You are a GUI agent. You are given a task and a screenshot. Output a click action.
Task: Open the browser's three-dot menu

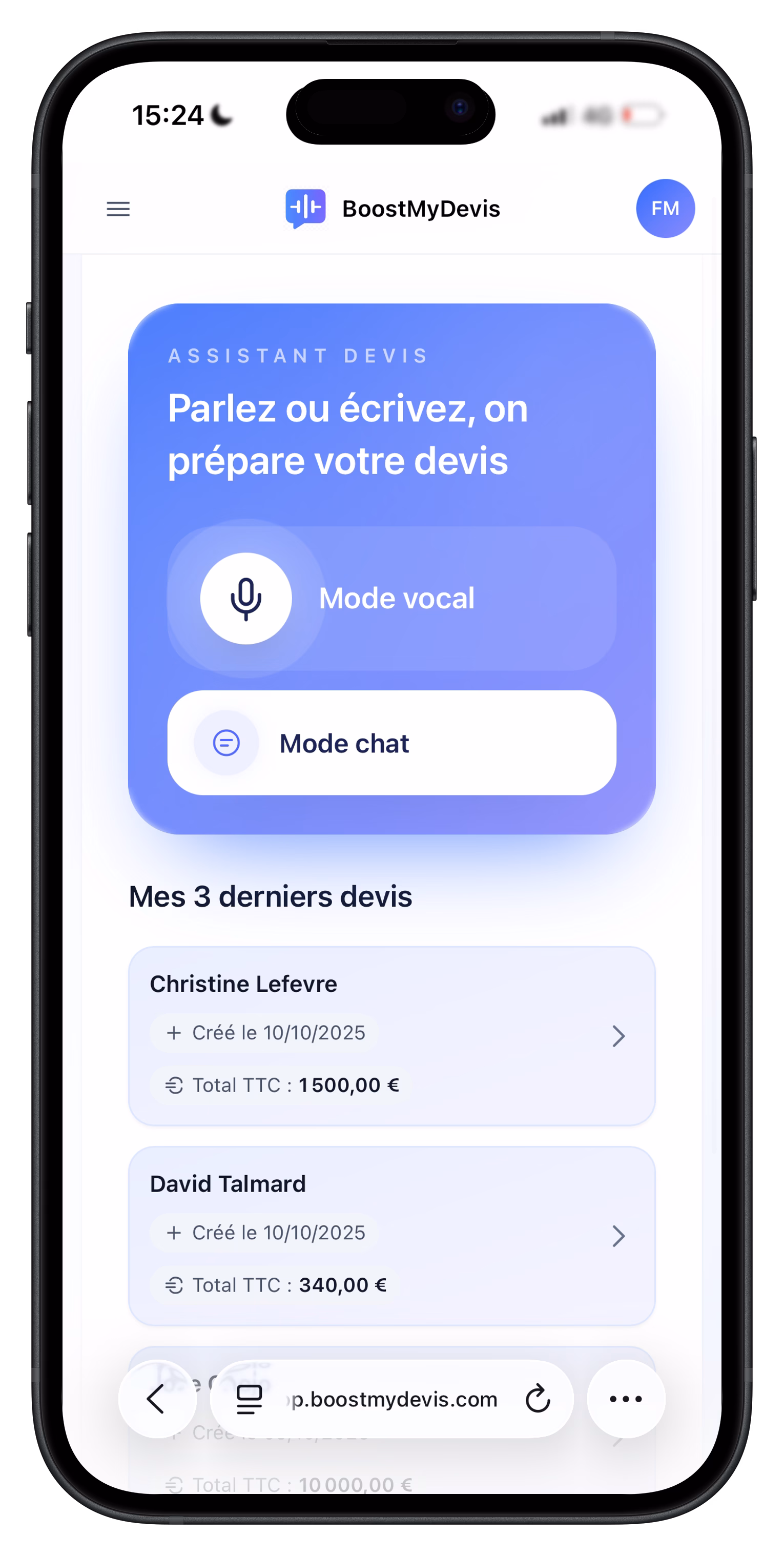click(x=626, y=1399)
